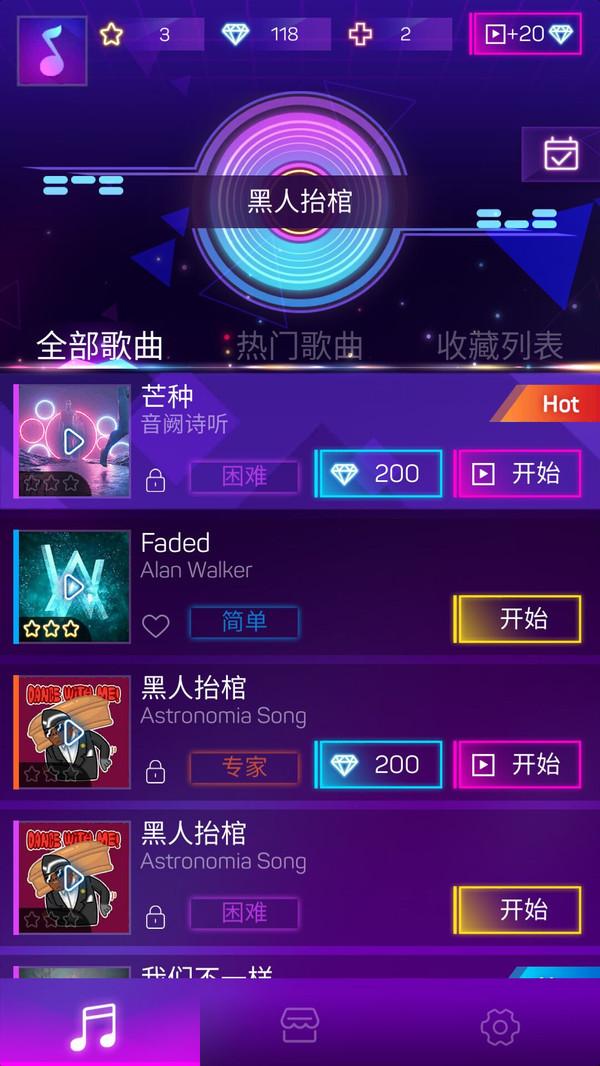Switch to the 热门歌曲 tab

(299, 345)
